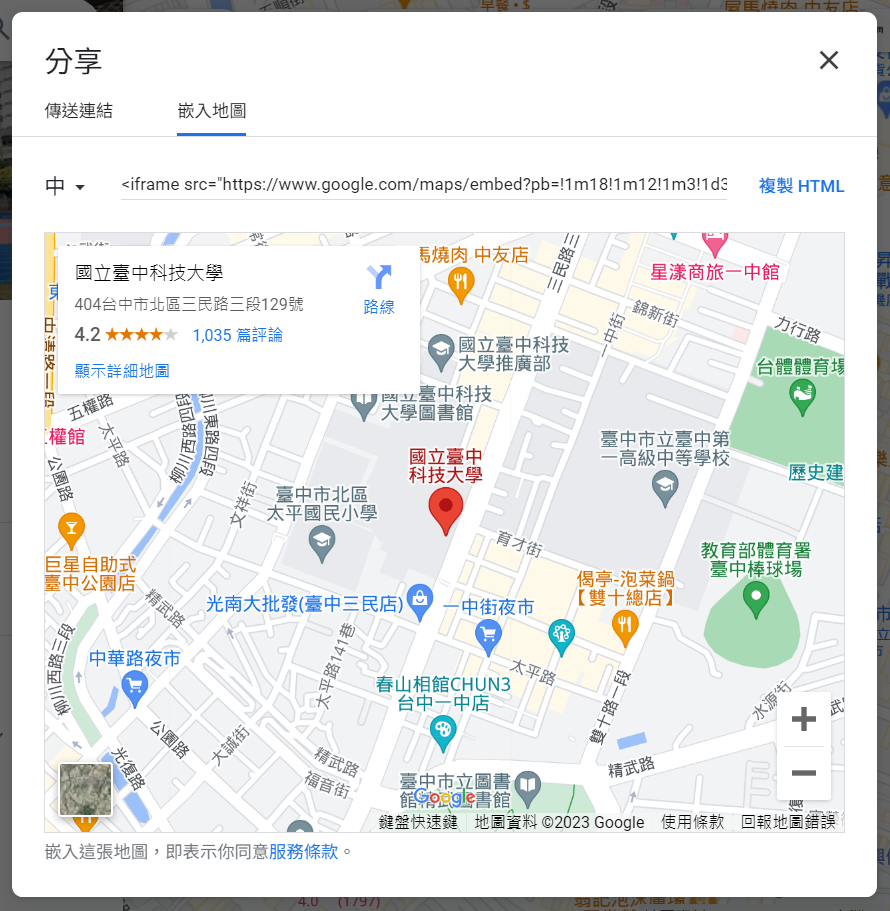Open 使用條款 on the map footer
The height and width of the screenshot is (911, 890).
pos(692,822)
